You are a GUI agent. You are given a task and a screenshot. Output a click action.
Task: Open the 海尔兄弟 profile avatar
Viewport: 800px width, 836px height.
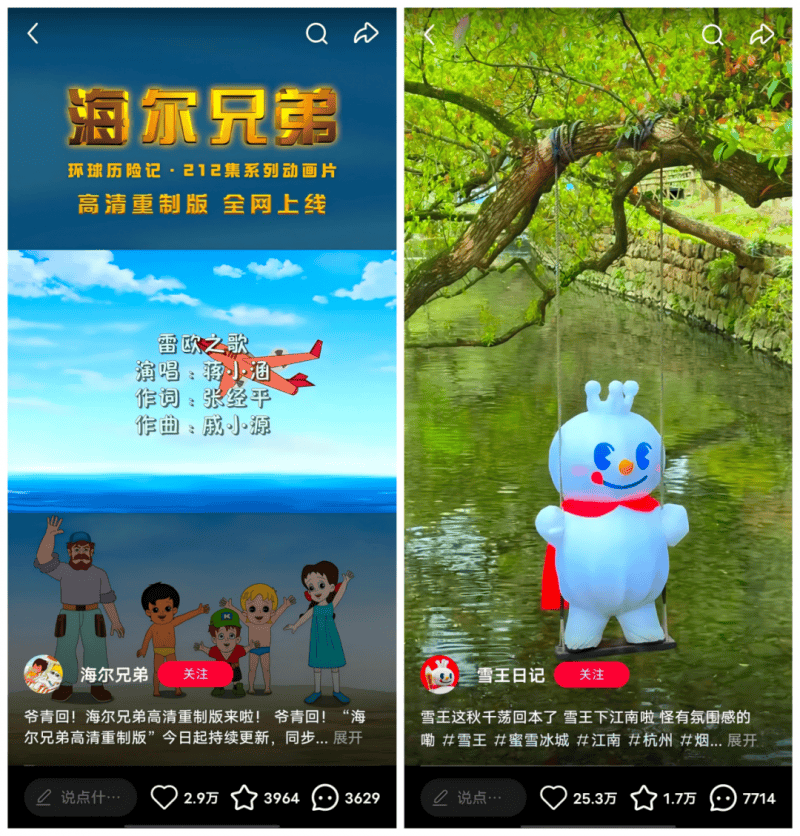[x=43, y=675]
